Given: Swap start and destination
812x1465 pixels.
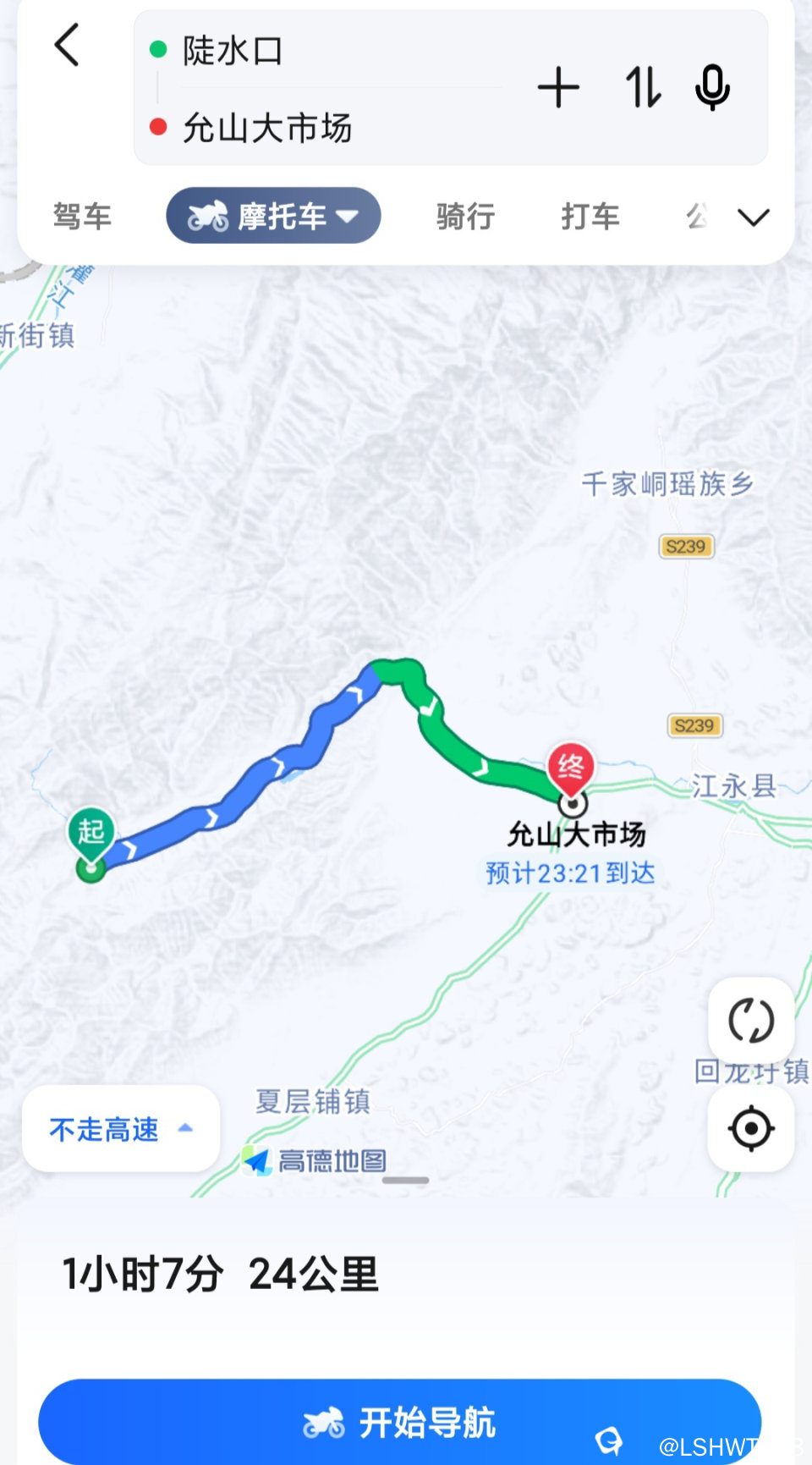Looking at the screenshot, I should [x=643, y=88].
